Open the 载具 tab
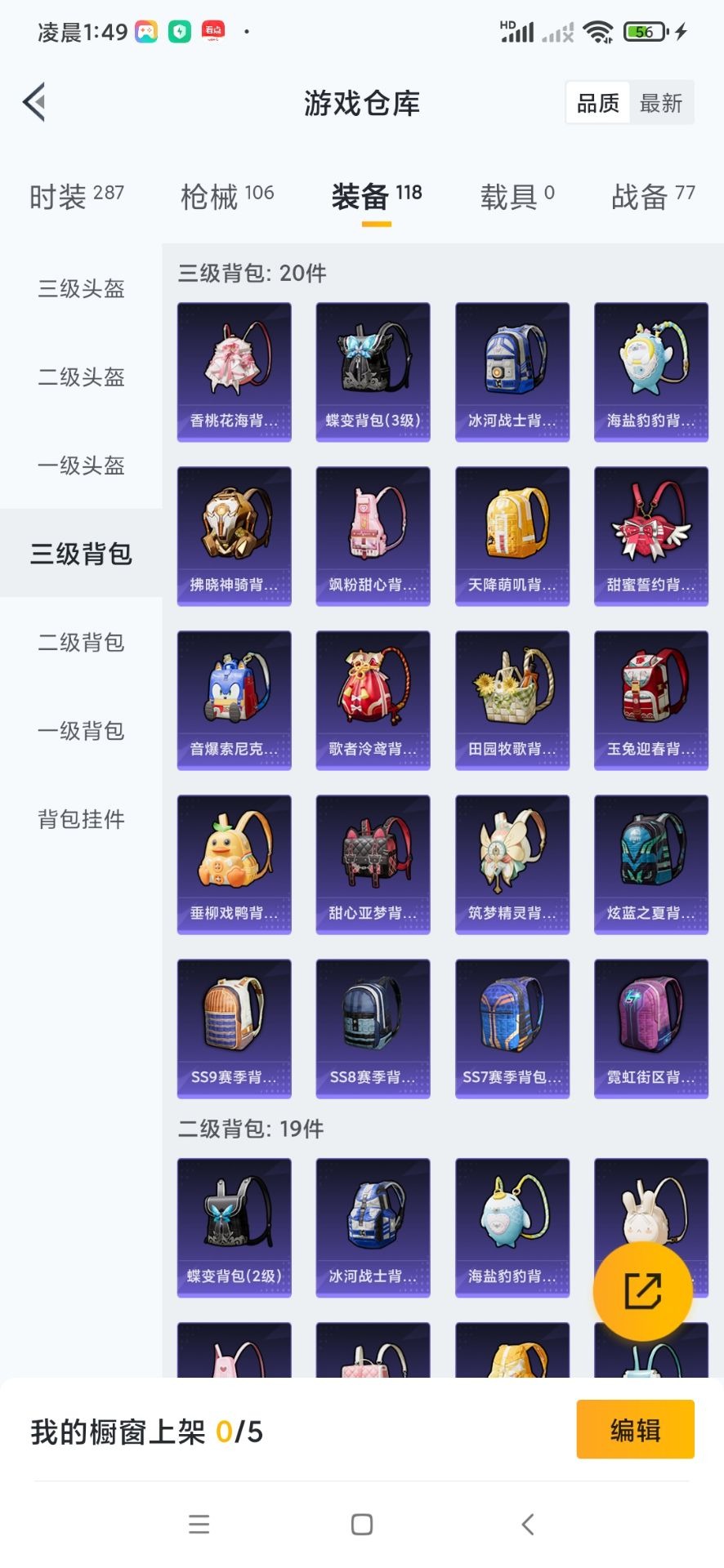Image resolution: width=724 pixels, height=1568 pixels. 516,196
